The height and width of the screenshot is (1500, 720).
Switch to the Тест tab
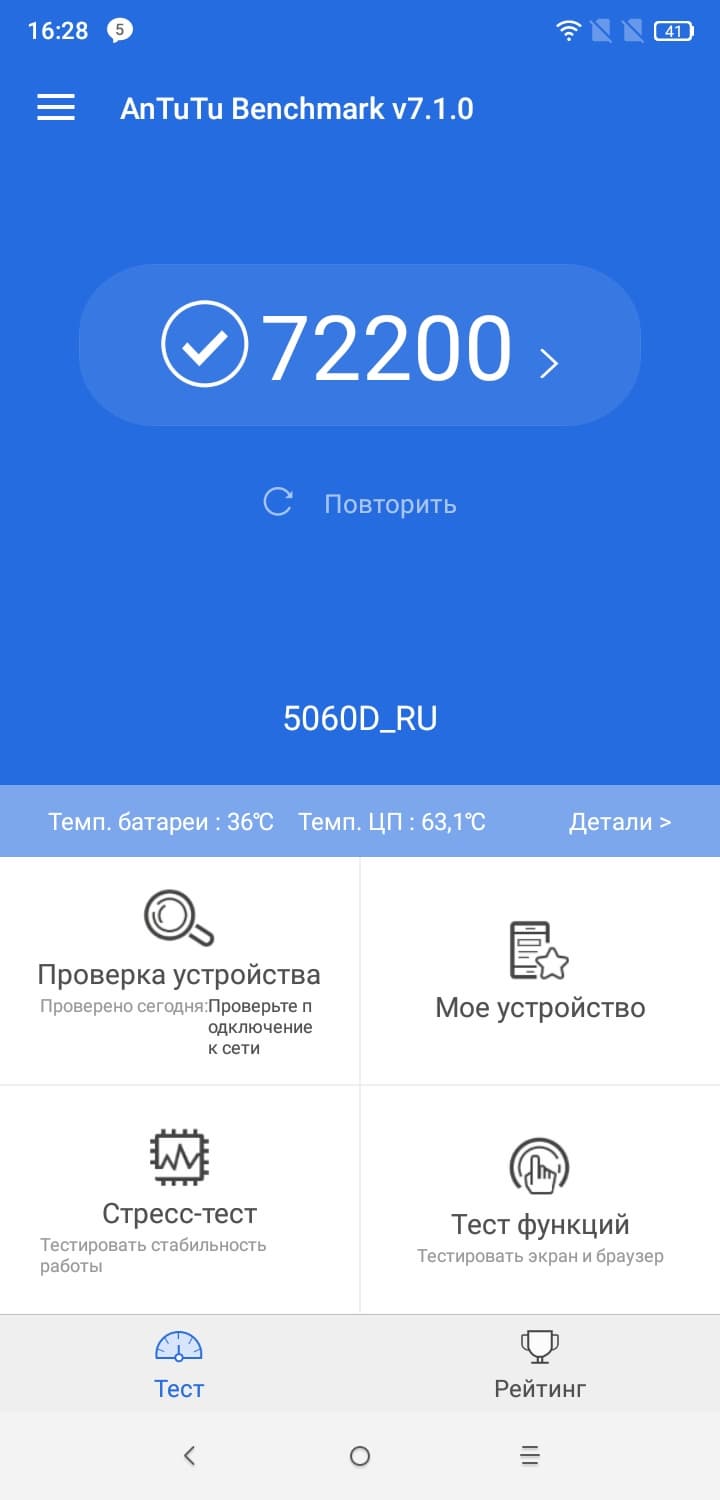click(179, 1365)
